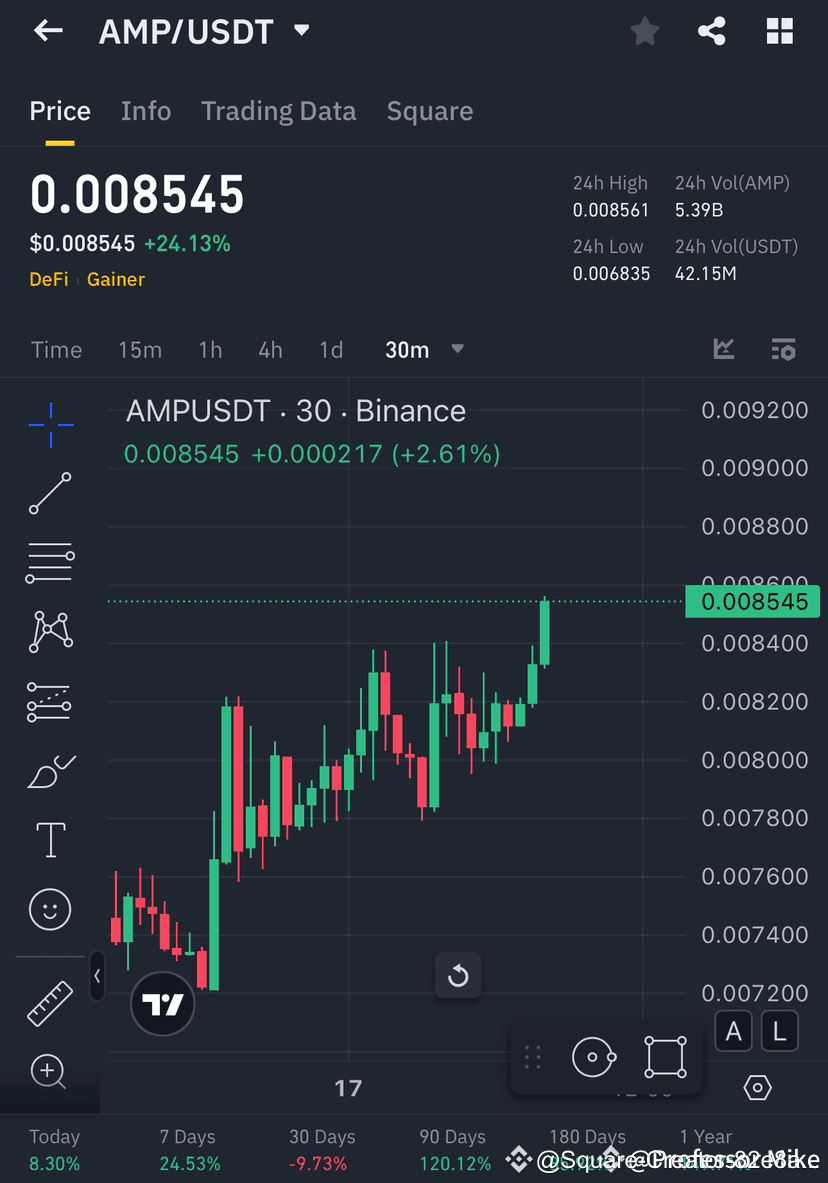Open the chart style selector icon
The width and height of the screenshot is (828, 1183).
click(x=724, y=349)
